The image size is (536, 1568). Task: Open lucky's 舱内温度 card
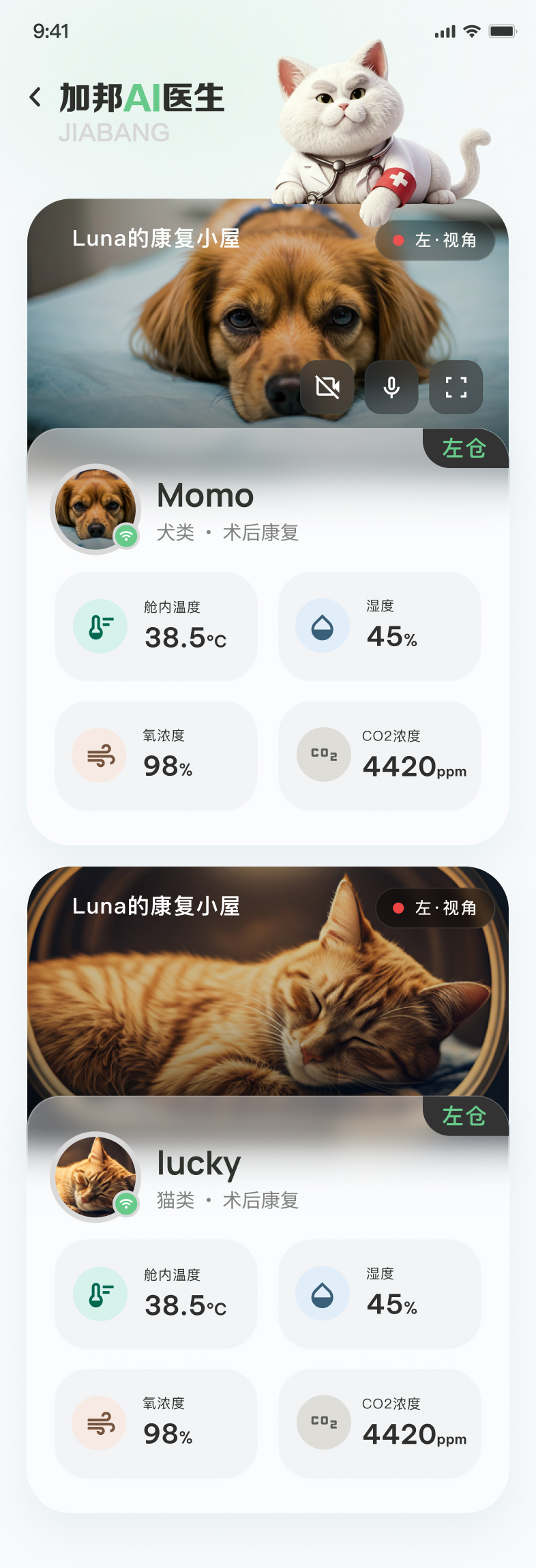pos(156,1294)
